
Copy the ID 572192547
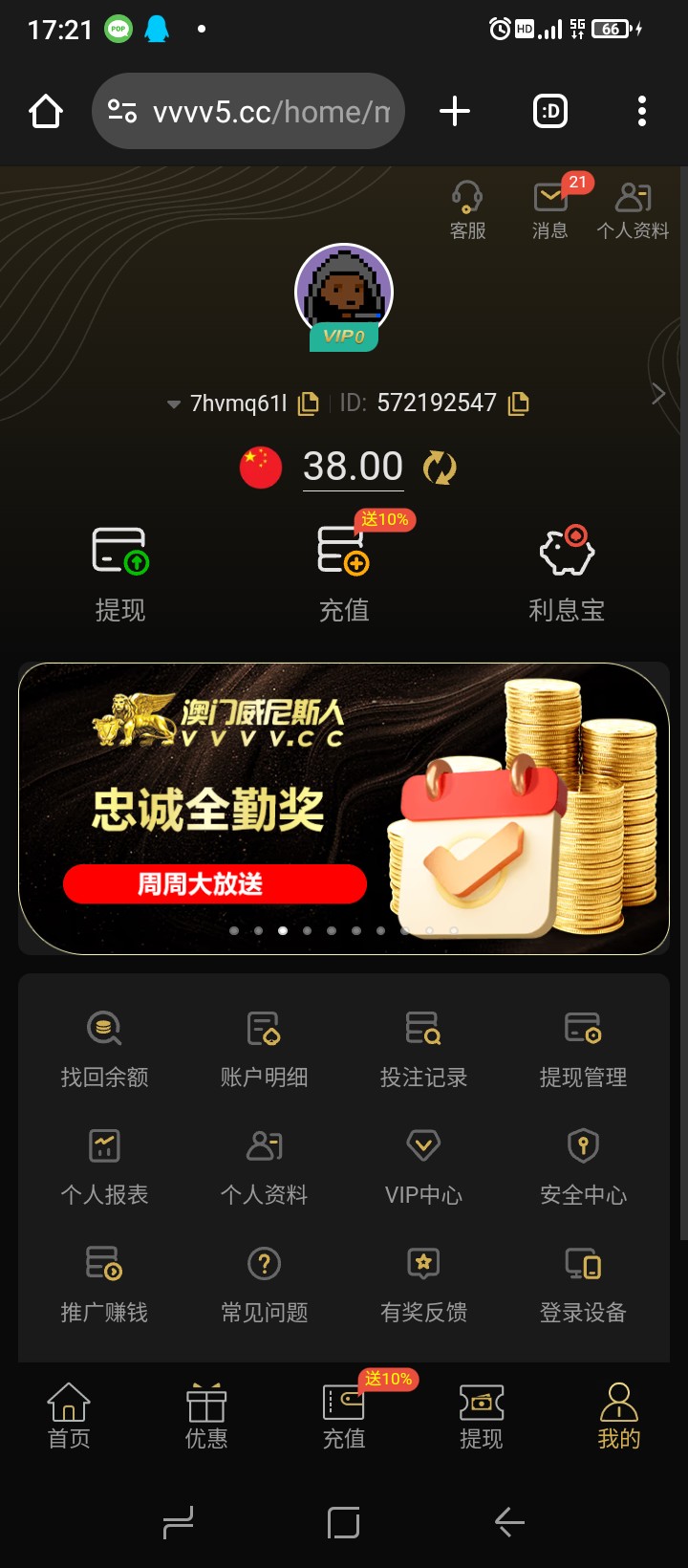point(518,403)
